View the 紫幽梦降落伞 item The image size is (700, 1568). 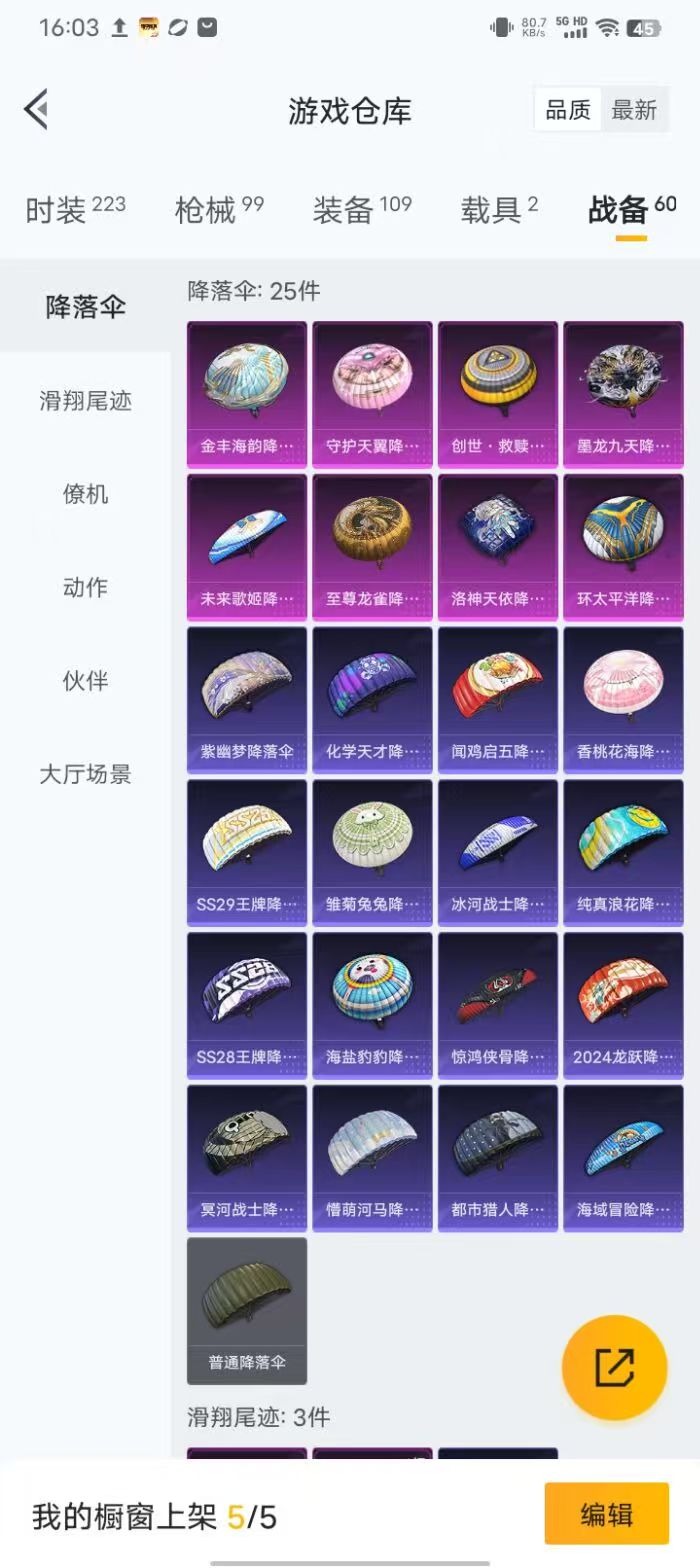pos(247,700)
